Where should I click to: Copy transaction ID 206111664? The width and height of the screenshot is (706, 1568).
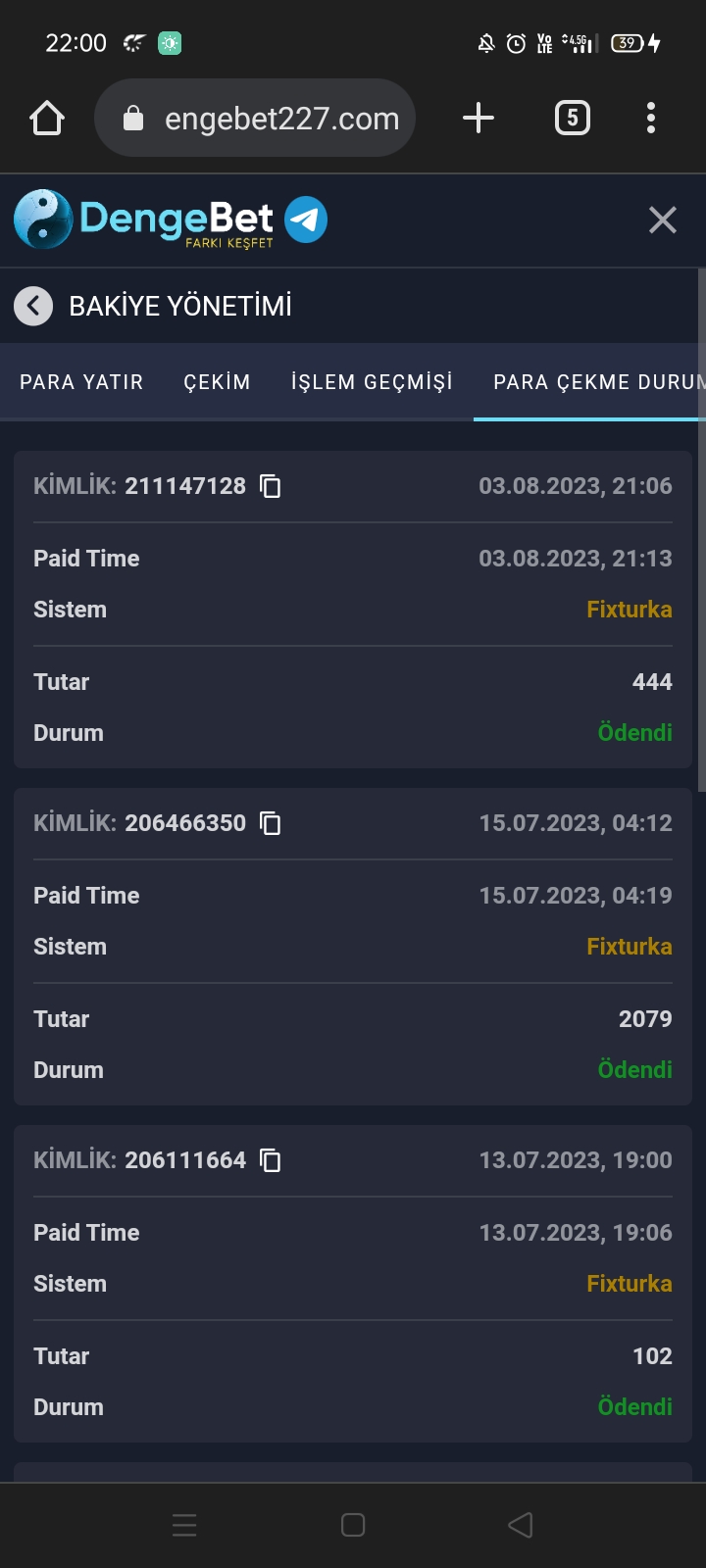coord(270,1160)
